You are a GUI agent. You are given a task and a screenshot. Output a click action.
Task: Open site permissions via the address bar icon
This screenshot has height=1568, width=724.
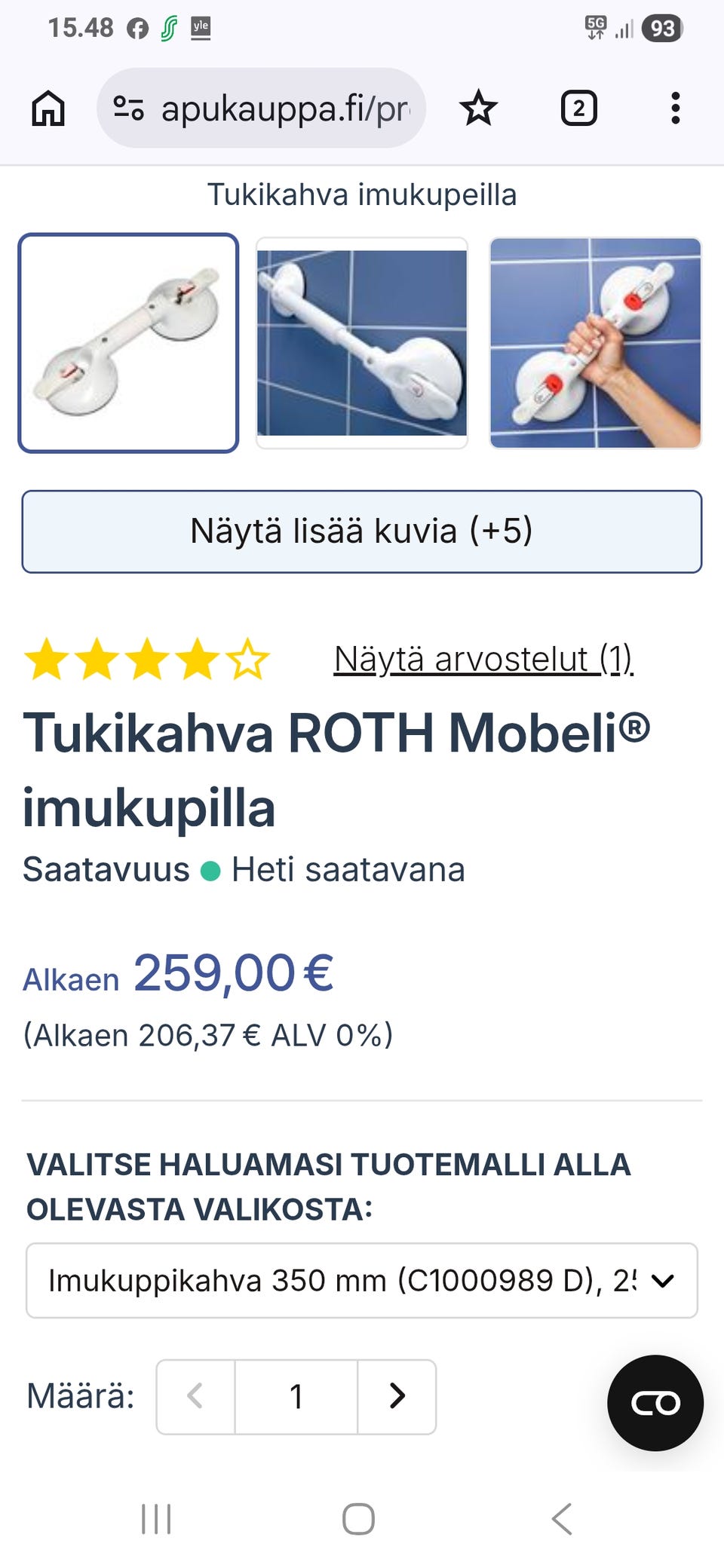tap(130, 108)
